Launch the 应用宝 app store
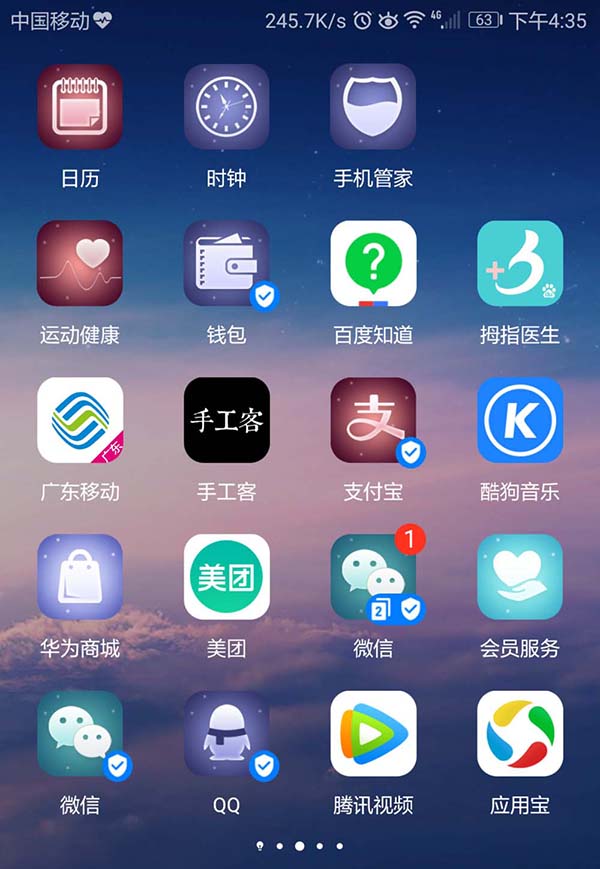The height and width of the screenshot is (869, 600). click(520, 733)
